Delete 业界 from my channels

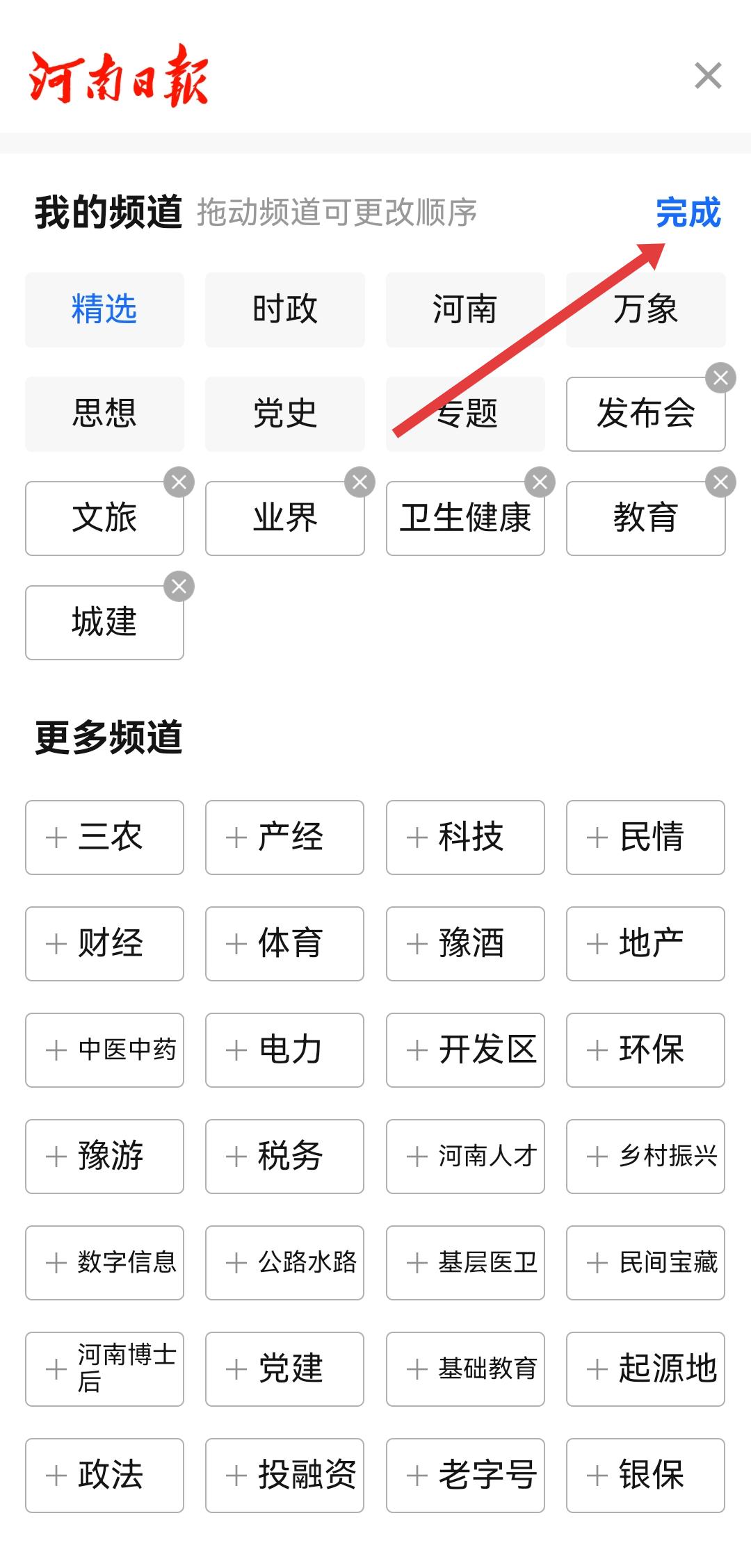[x=360, y=482]
